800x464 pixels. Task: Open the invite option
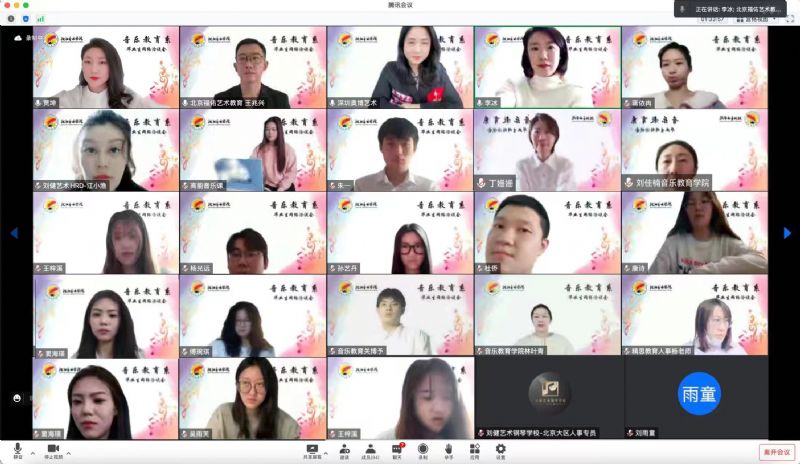click(x=344, y=450)
